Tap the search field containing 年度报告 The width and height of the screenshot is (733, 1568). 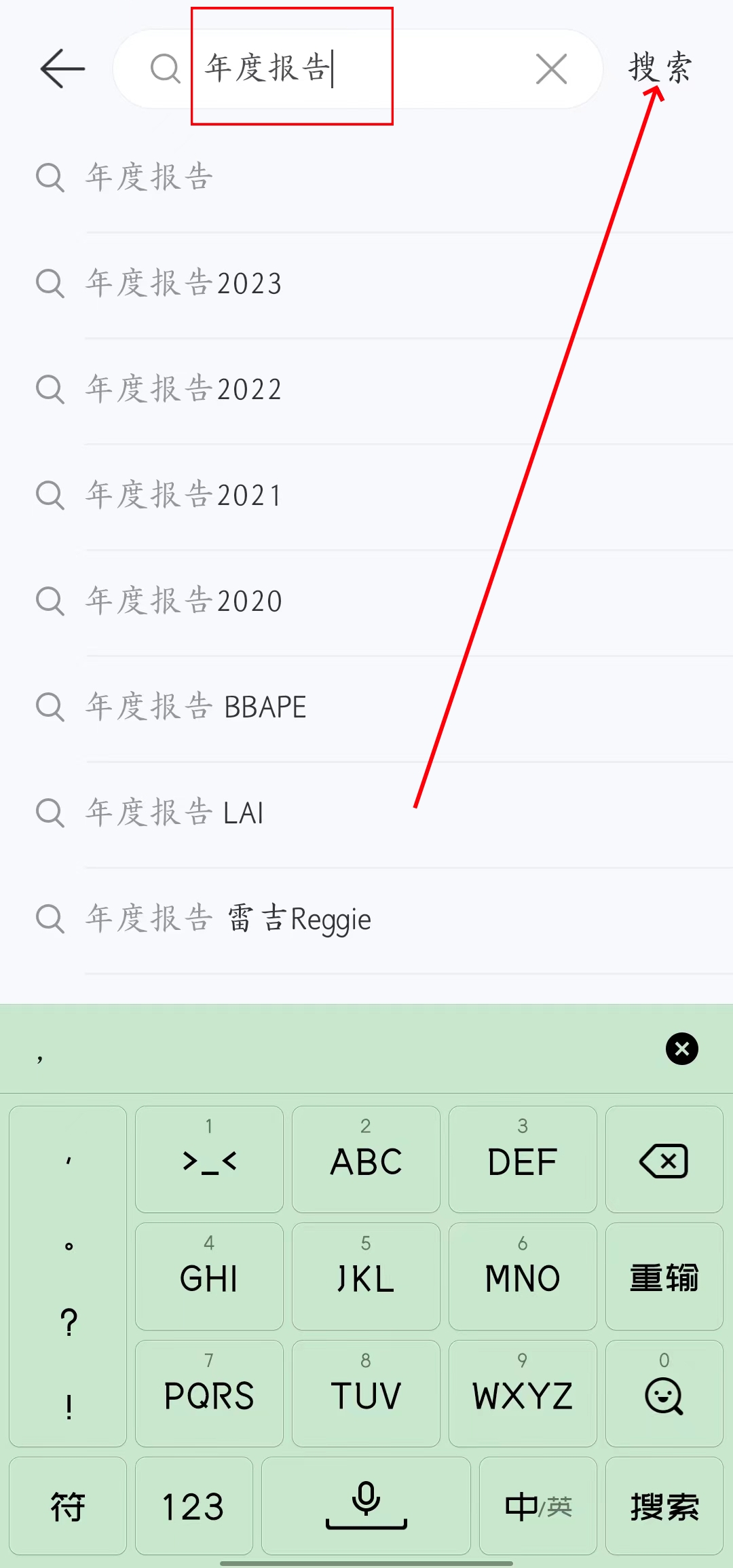click(x=353, y=69)
